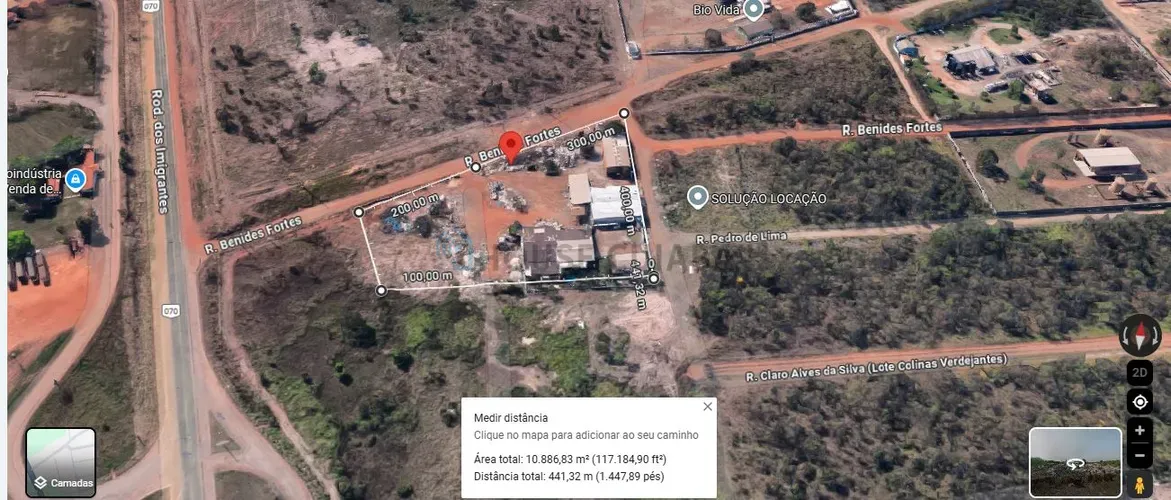Reset map orientation with the compass
Viewport: 1171px width, 500px height.
[x=1139, y=335]
